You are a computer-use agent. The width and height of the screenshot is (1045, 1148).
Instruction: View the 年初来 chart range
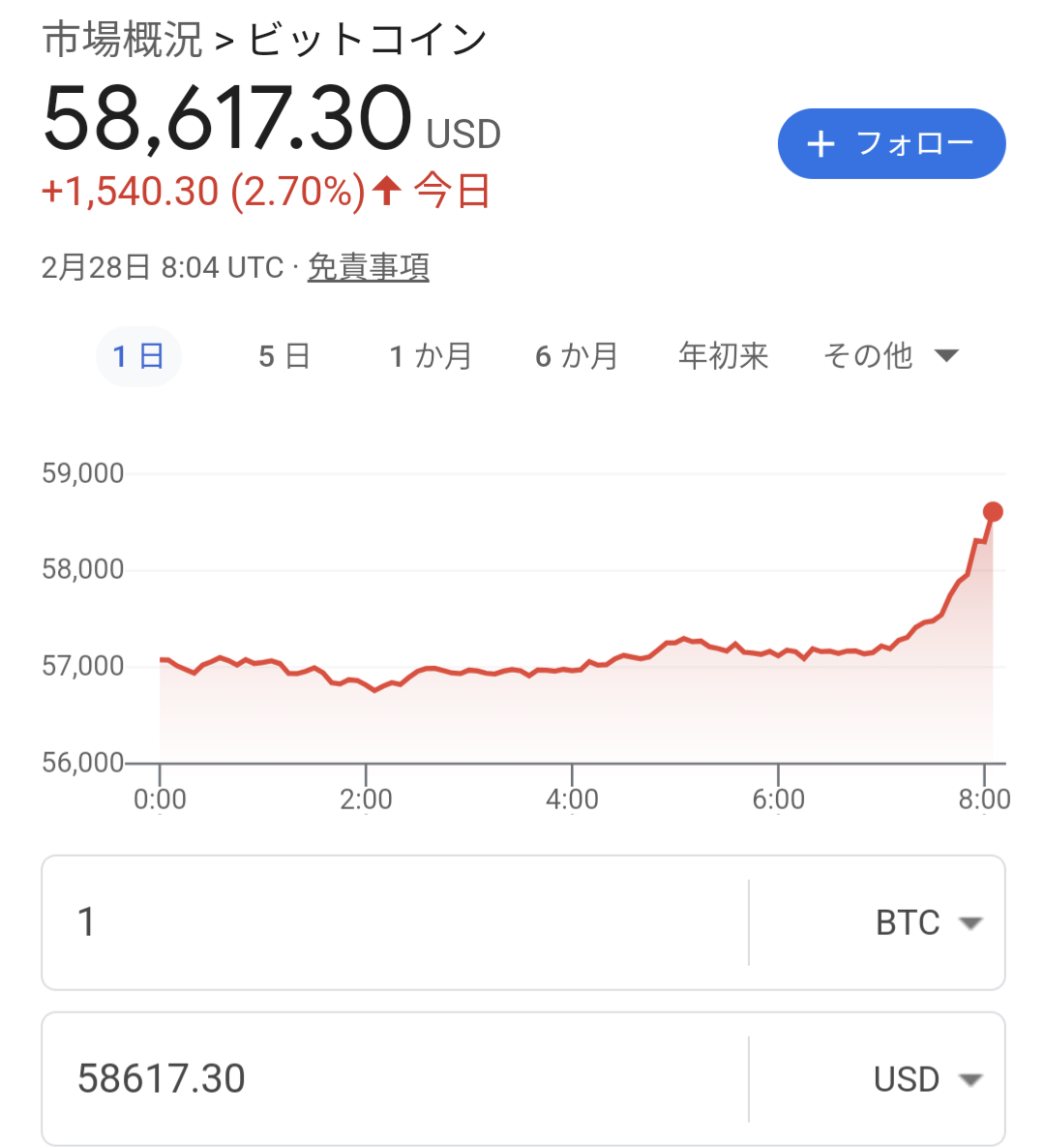click(x=723, y=356)
